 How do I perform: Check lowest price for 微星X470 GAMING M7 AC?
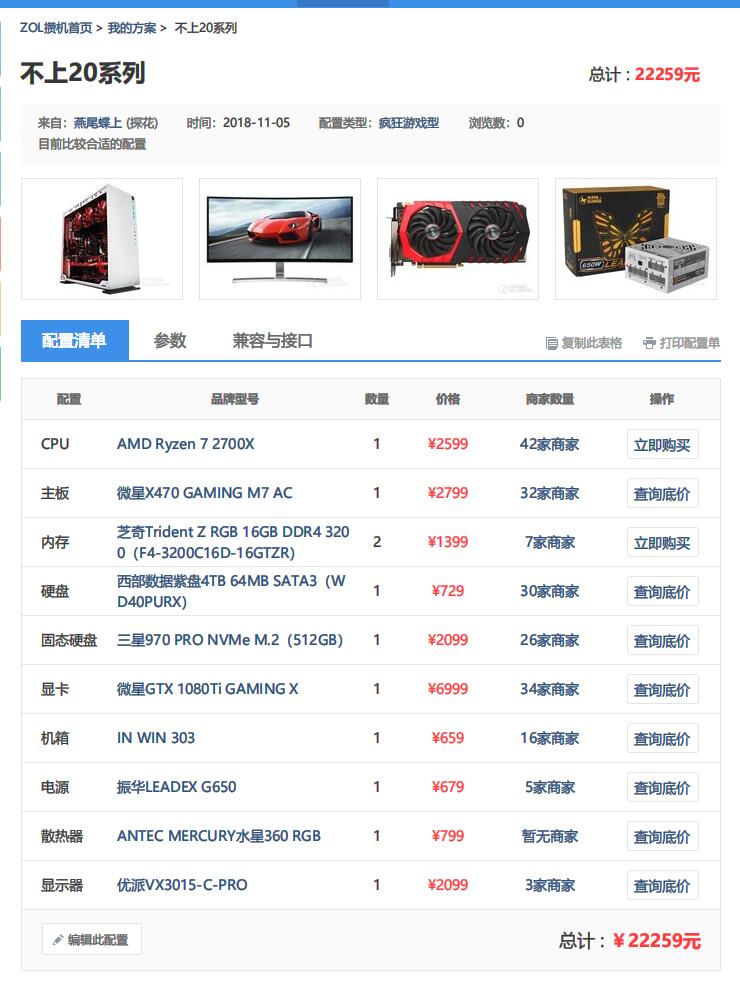tap(662, 494)
